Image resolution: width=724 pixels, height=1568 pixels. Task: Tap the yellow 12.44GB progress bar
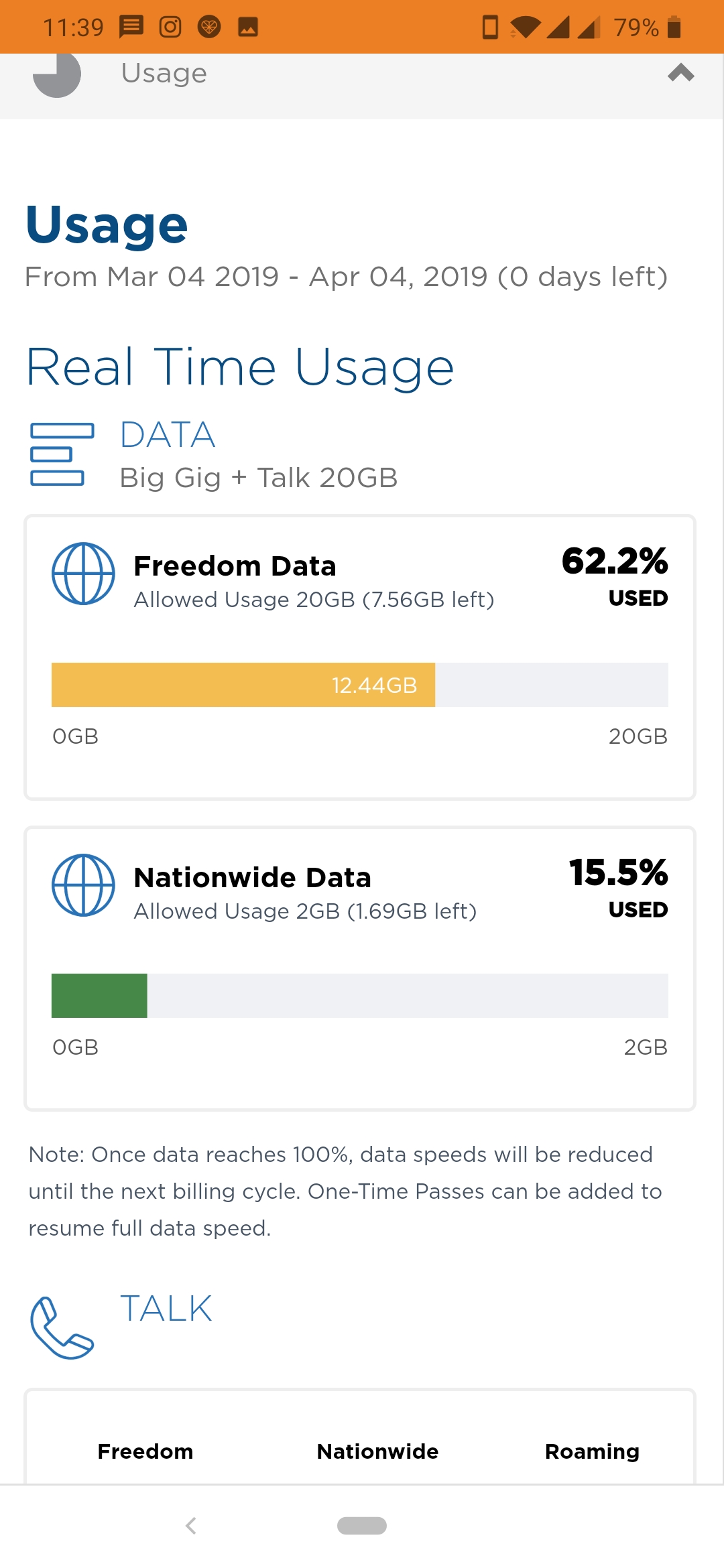pos(243,685)
